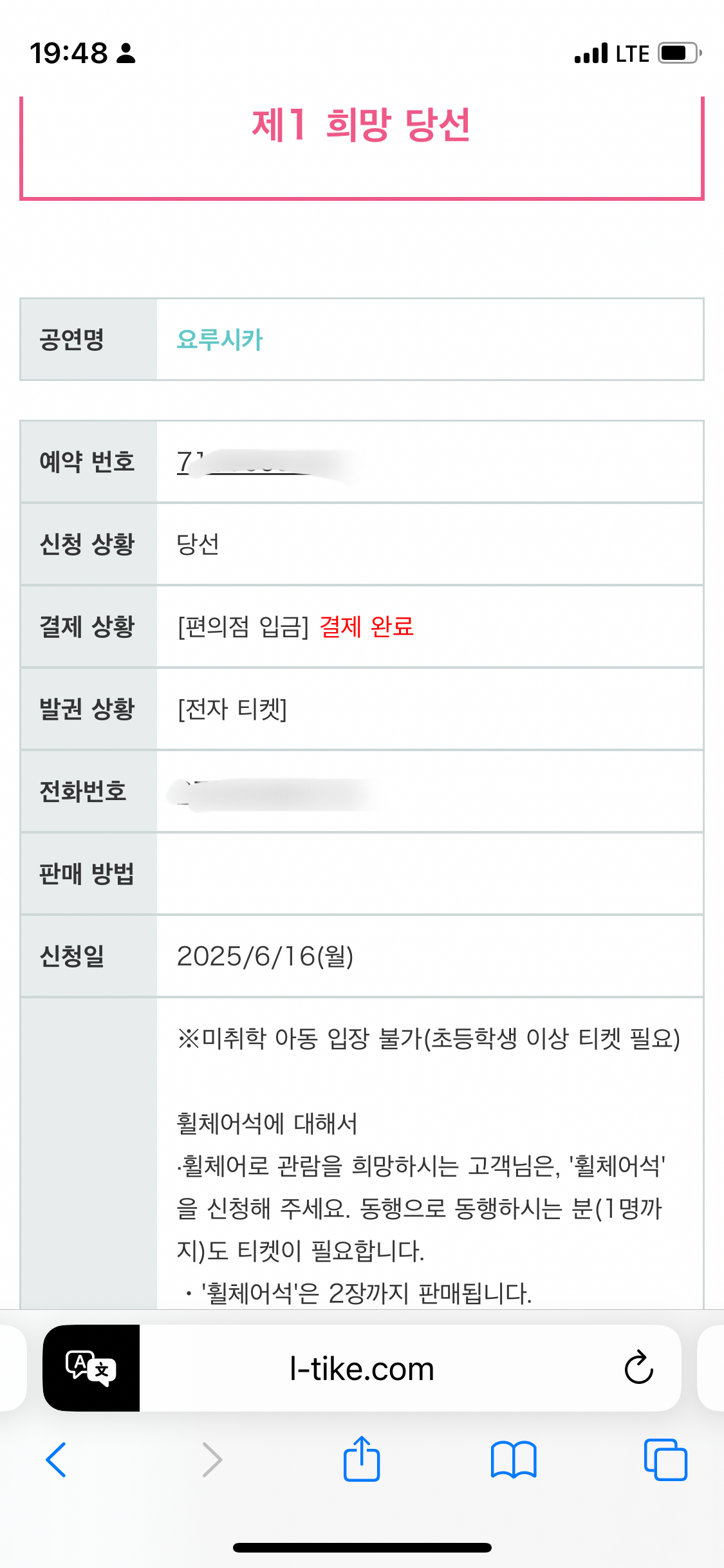Open the page translation options icon
The width and height of the screenshot is (724, 1568).
coord(91,1368)
